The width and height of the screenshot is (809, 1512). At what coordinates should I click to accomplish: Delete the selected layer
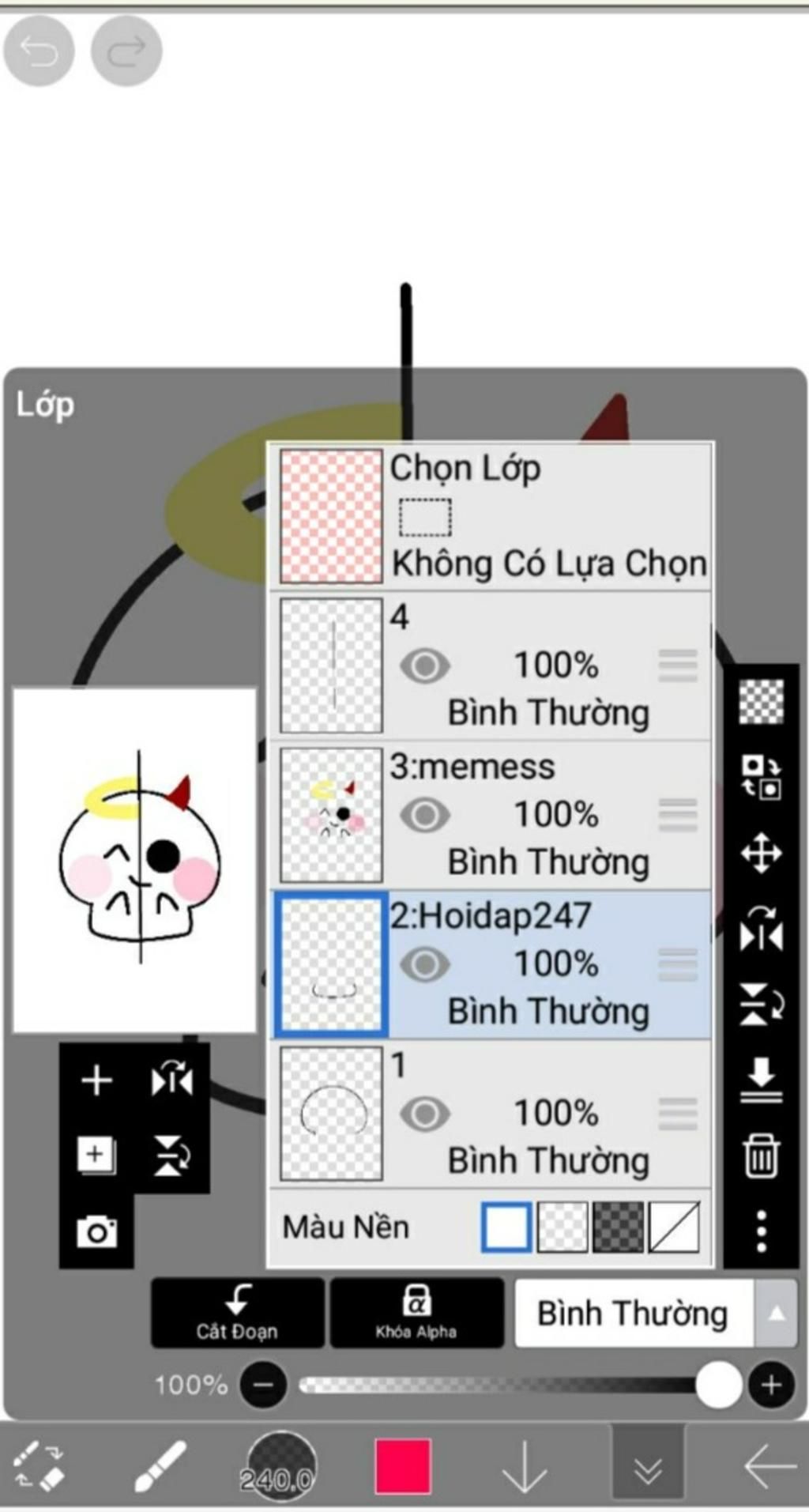761,1156
